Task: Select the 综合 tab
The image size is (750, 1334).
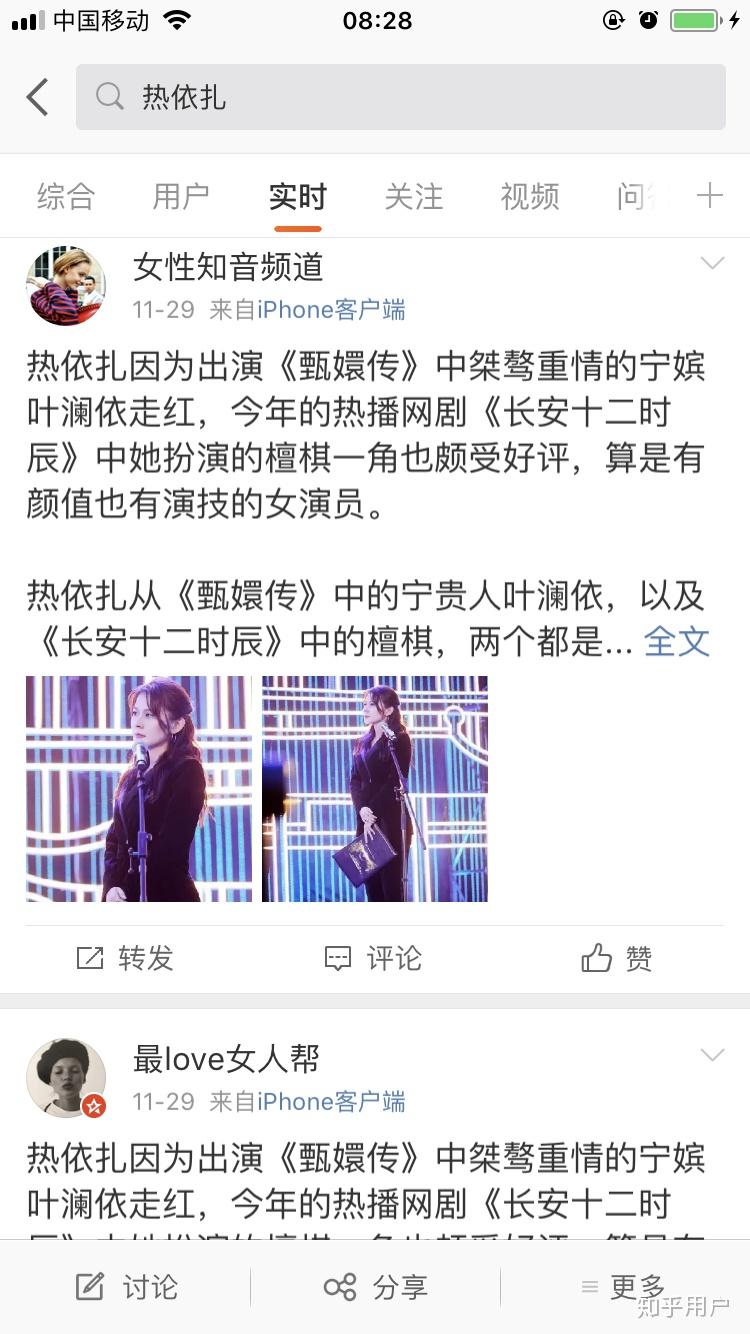Action: [65, 197]
